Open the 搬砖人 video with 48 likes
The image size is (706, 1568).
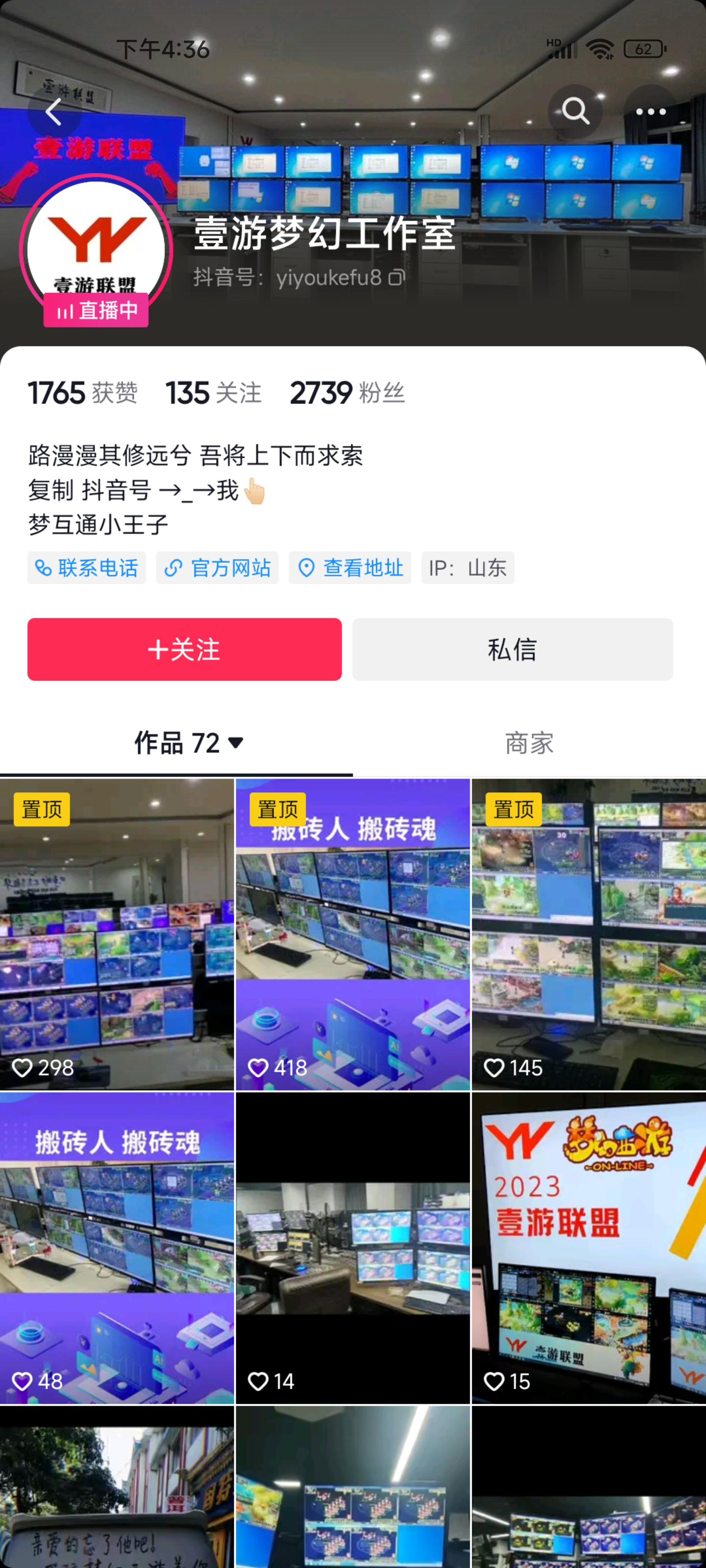click(x=117, y=1248)
